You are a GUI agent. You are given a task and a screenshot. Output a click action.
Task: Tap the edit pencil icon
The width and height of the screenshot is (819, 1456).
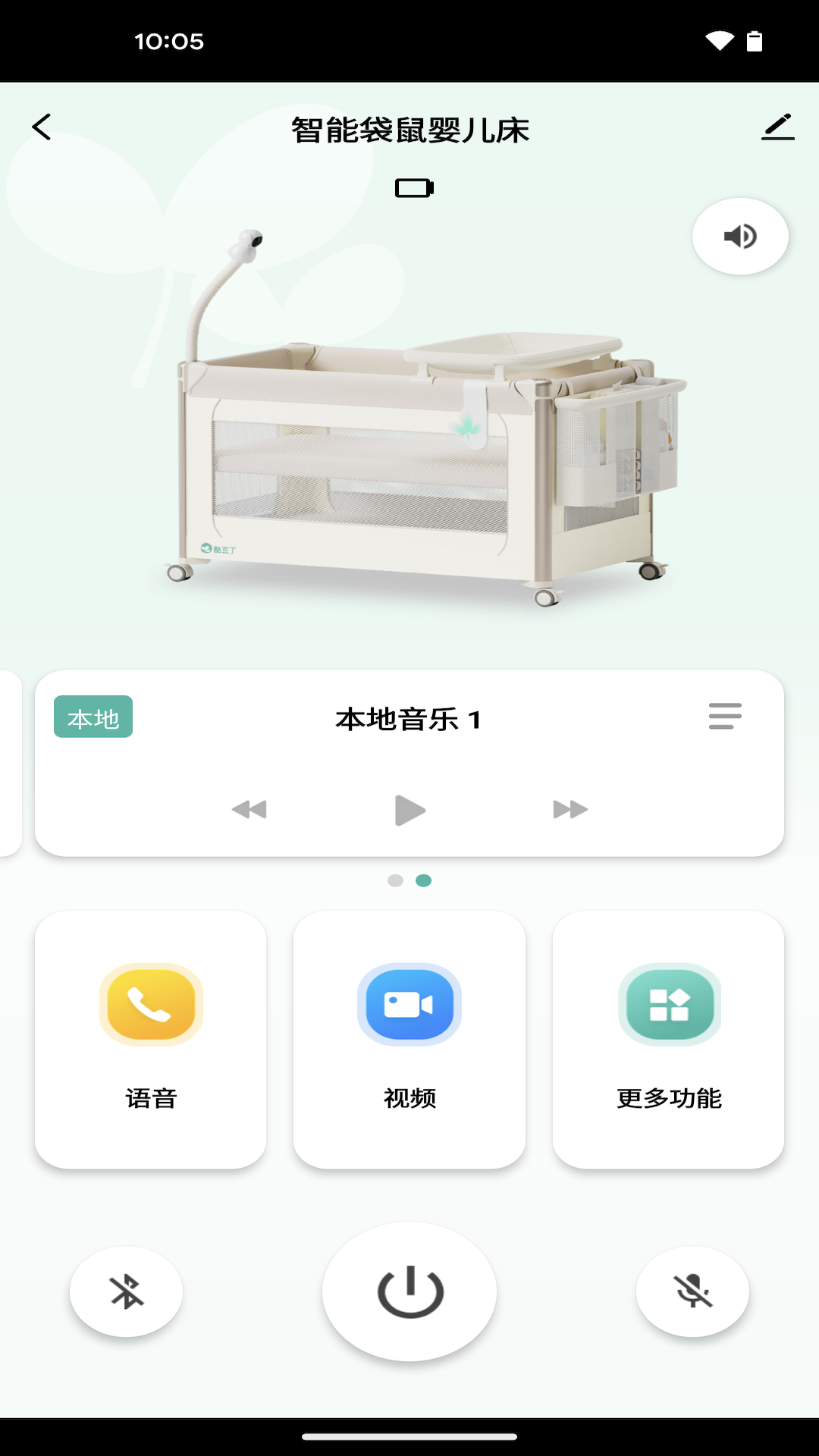pos(778,127)
